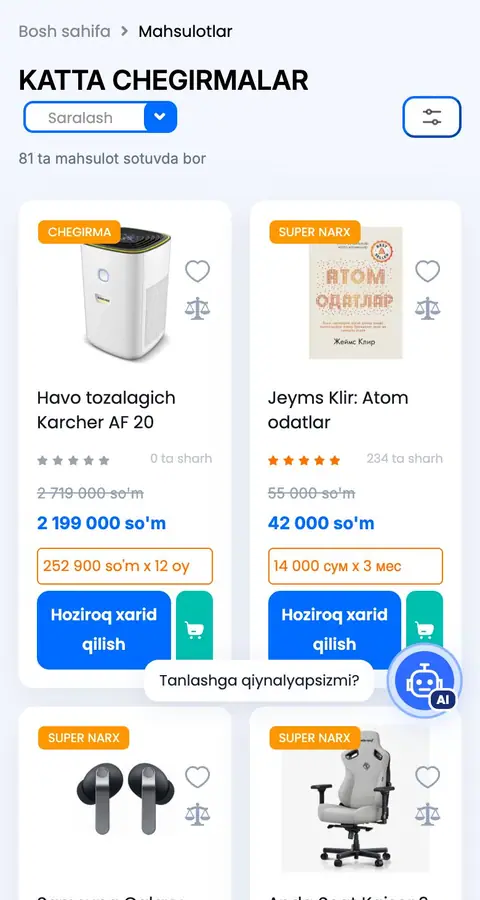Open Havo tozalagich Karcher AF 20 product
Viewport: 480px width, 900px height.
point(106,410)
